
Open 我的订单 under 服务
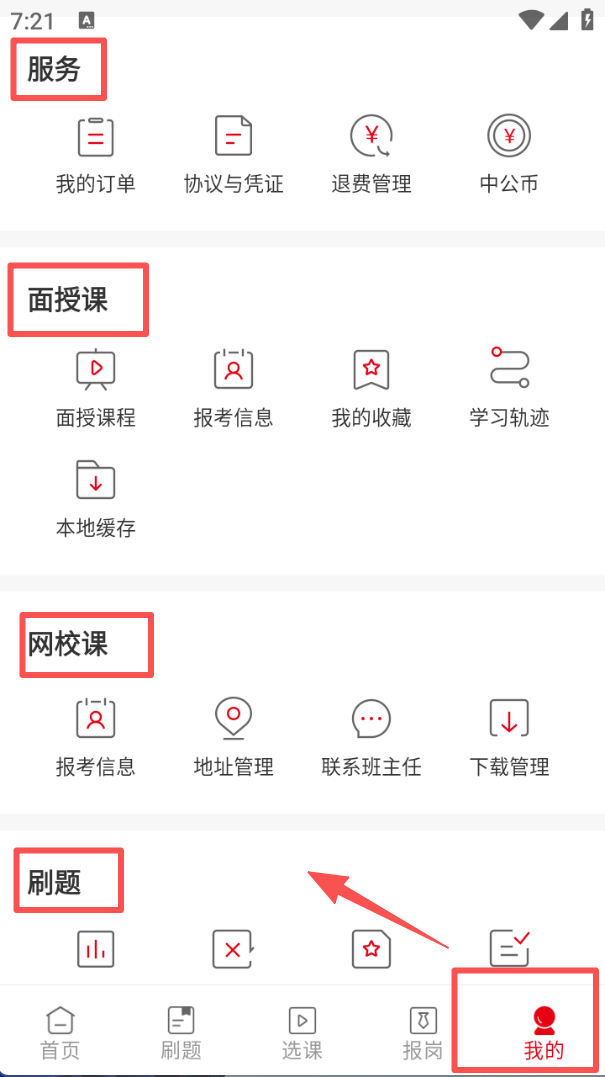95,153
